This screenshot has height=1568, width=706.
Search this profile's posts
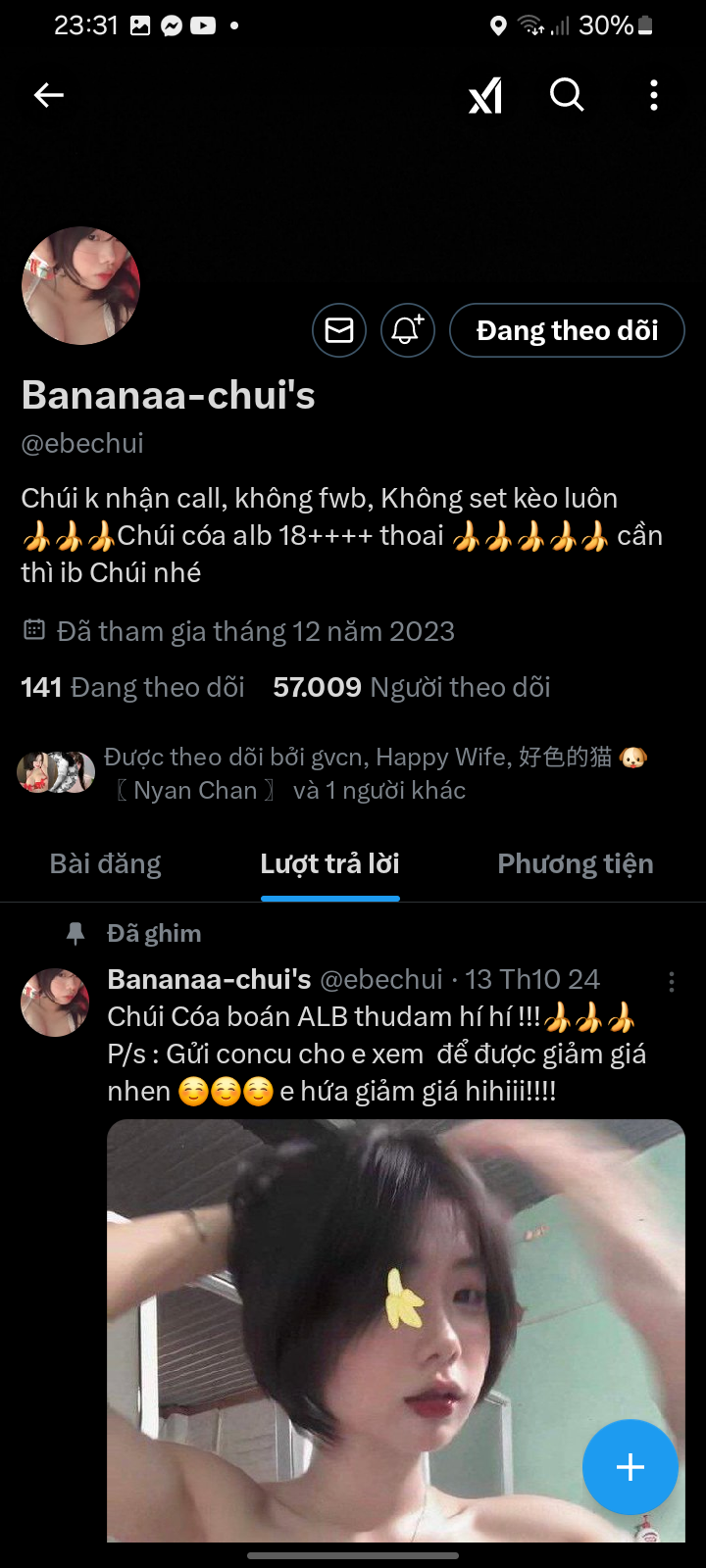(x=567, y=95)
